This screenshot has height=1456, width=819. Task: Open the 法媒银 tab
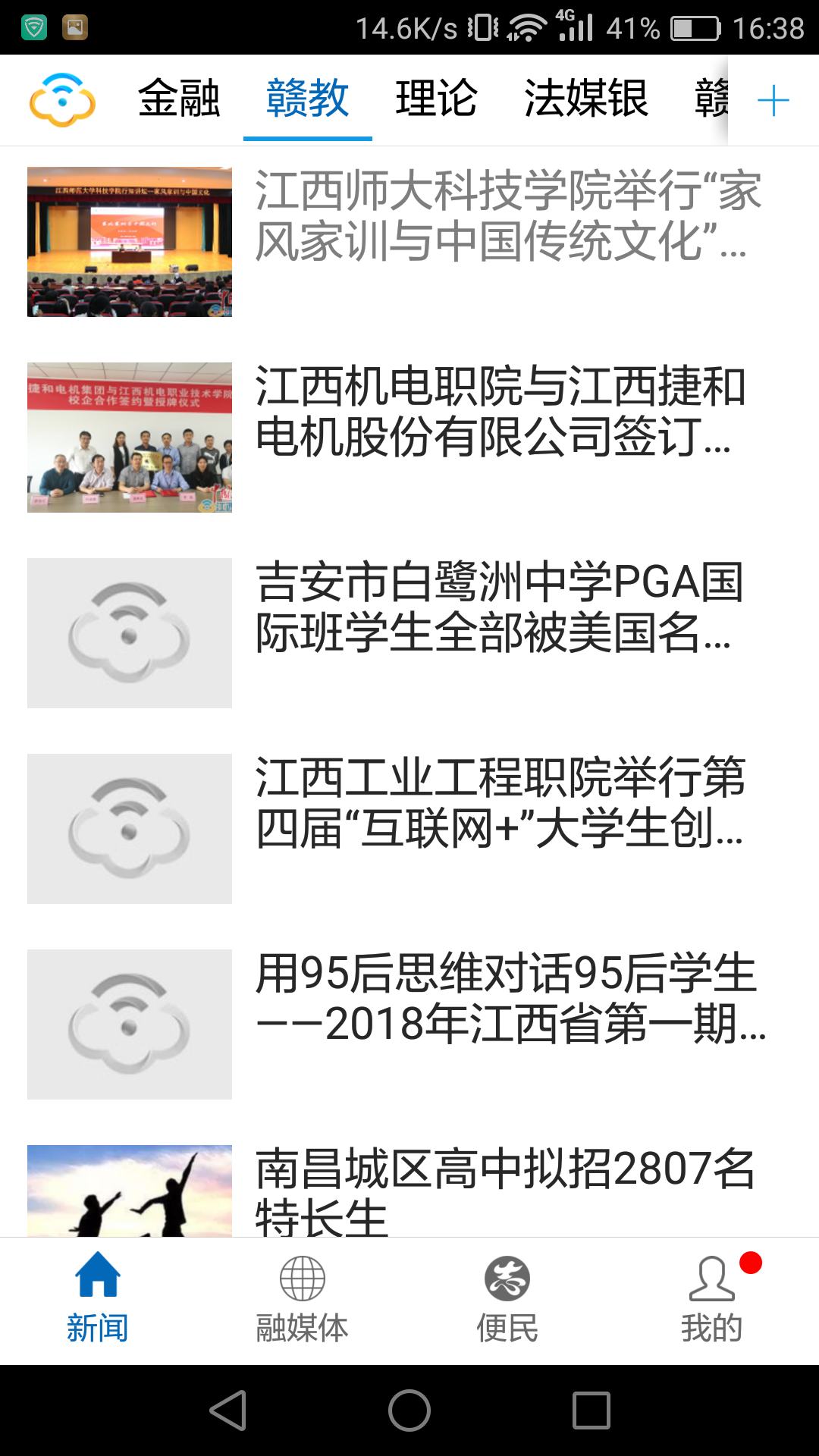coord(586,99)
